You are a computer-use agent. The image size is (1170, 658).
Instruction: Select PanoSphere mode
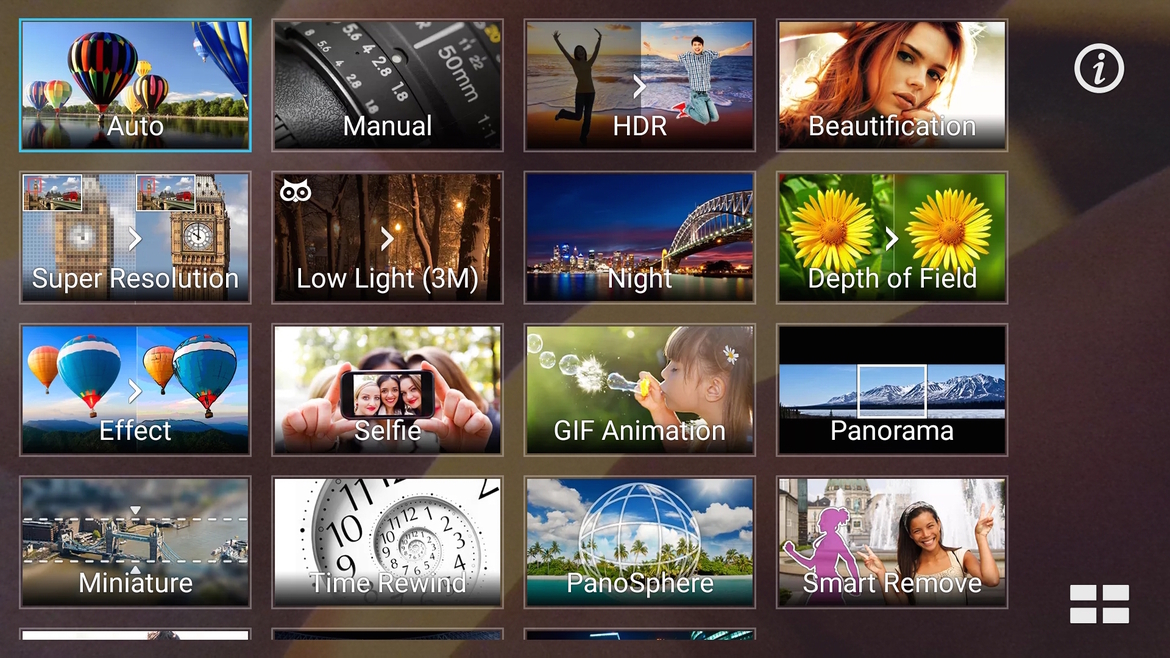coord(639,542)
